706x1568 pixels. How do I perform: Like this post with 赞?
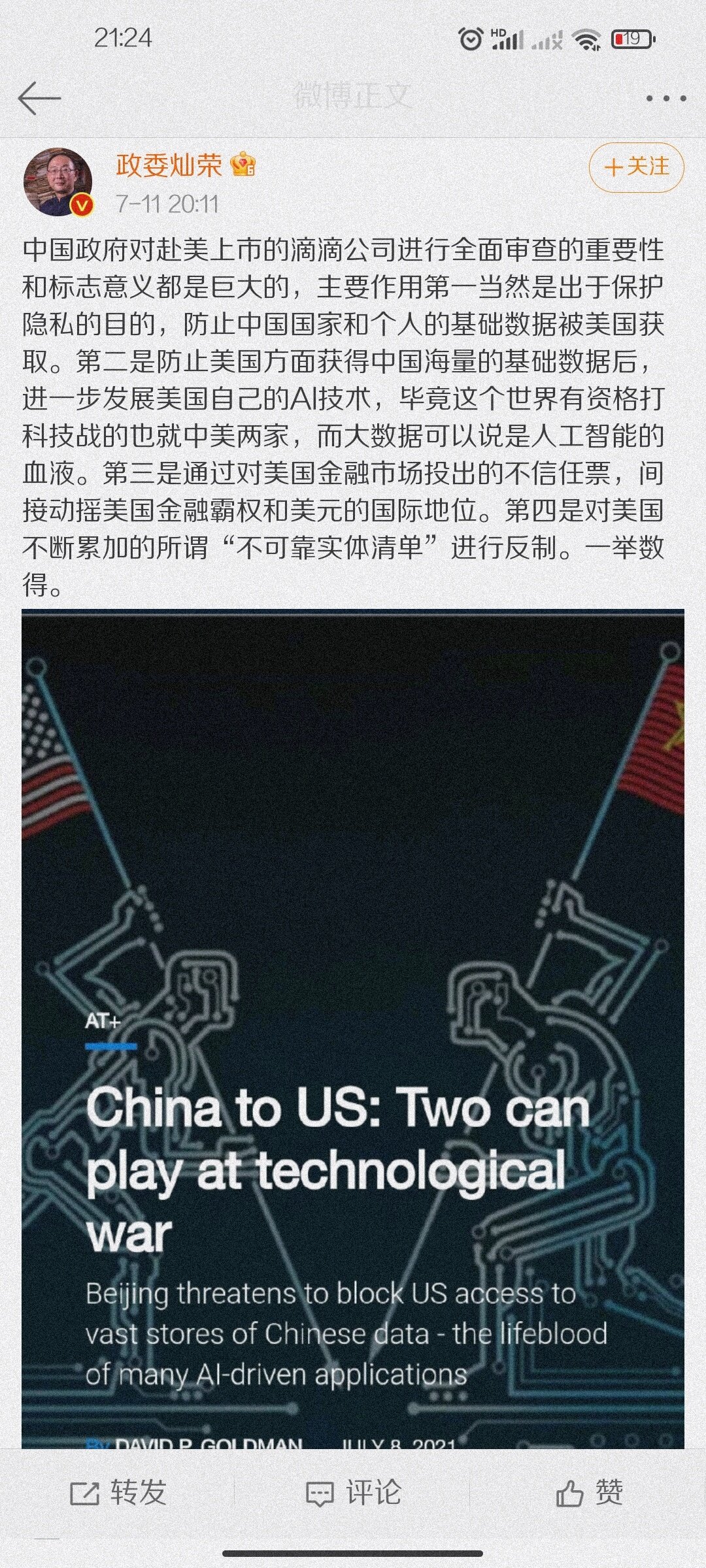pyautogui.click(x=589, y=1494)
